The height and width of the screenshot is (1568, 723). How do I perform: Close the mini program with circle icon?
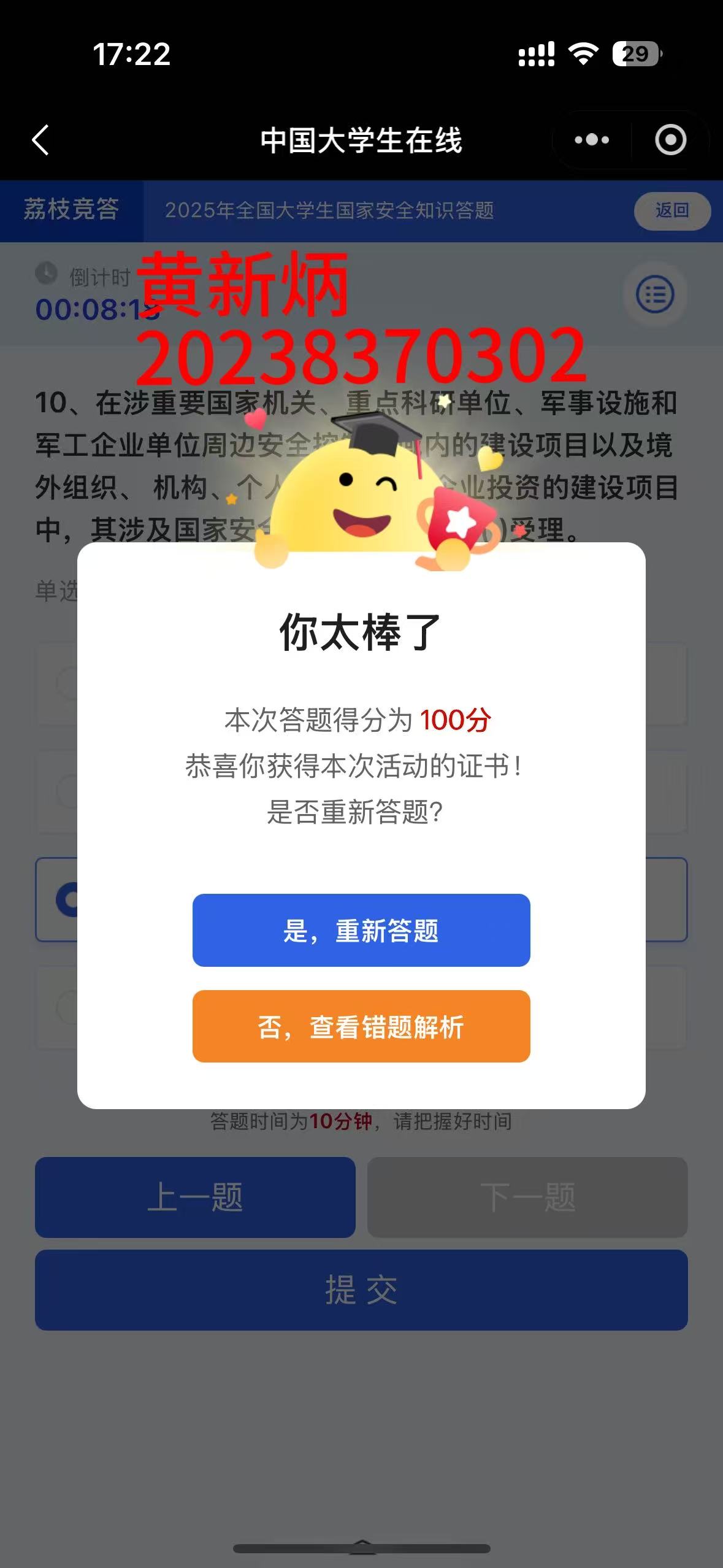670,140
